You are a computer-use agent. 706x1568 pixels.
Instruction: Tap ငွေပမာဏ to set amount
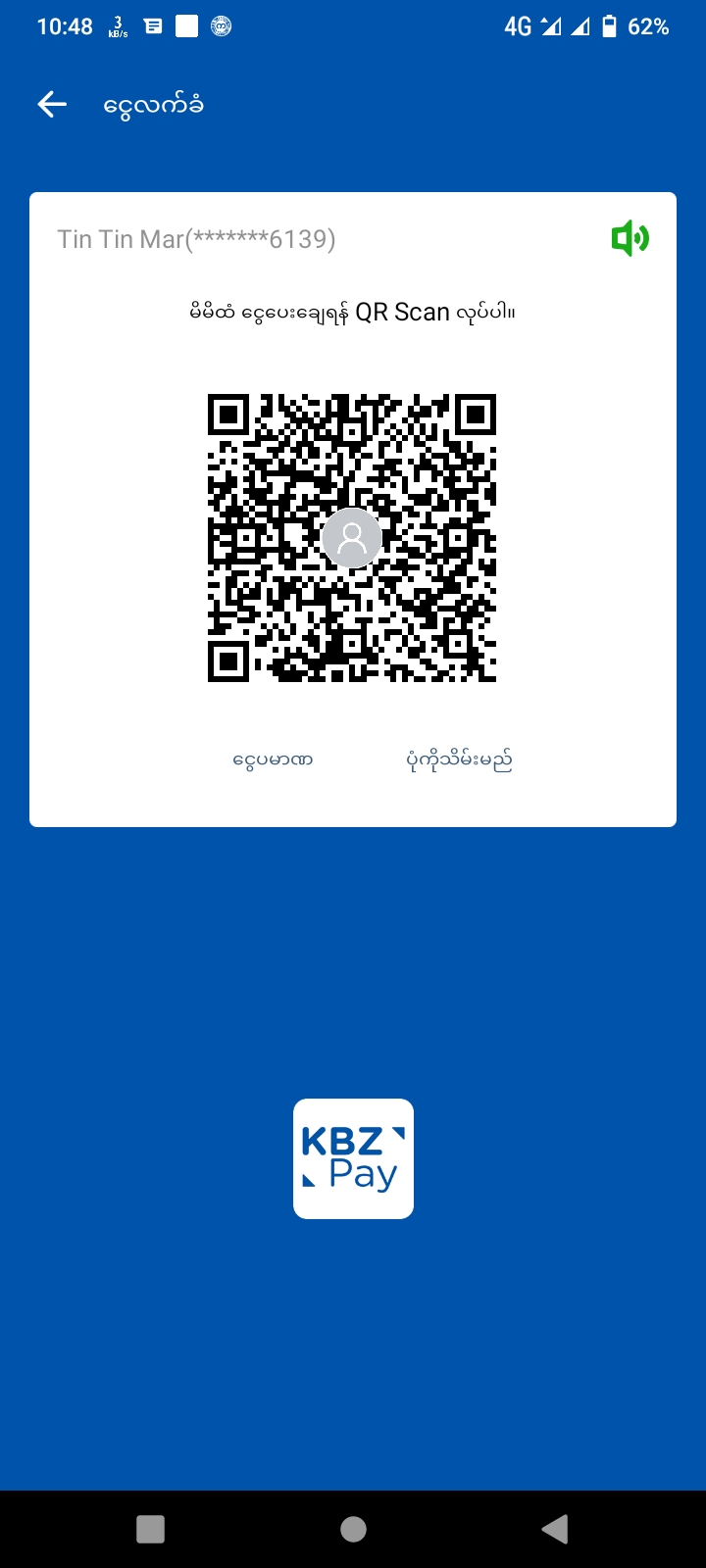[x=273, y=759]
